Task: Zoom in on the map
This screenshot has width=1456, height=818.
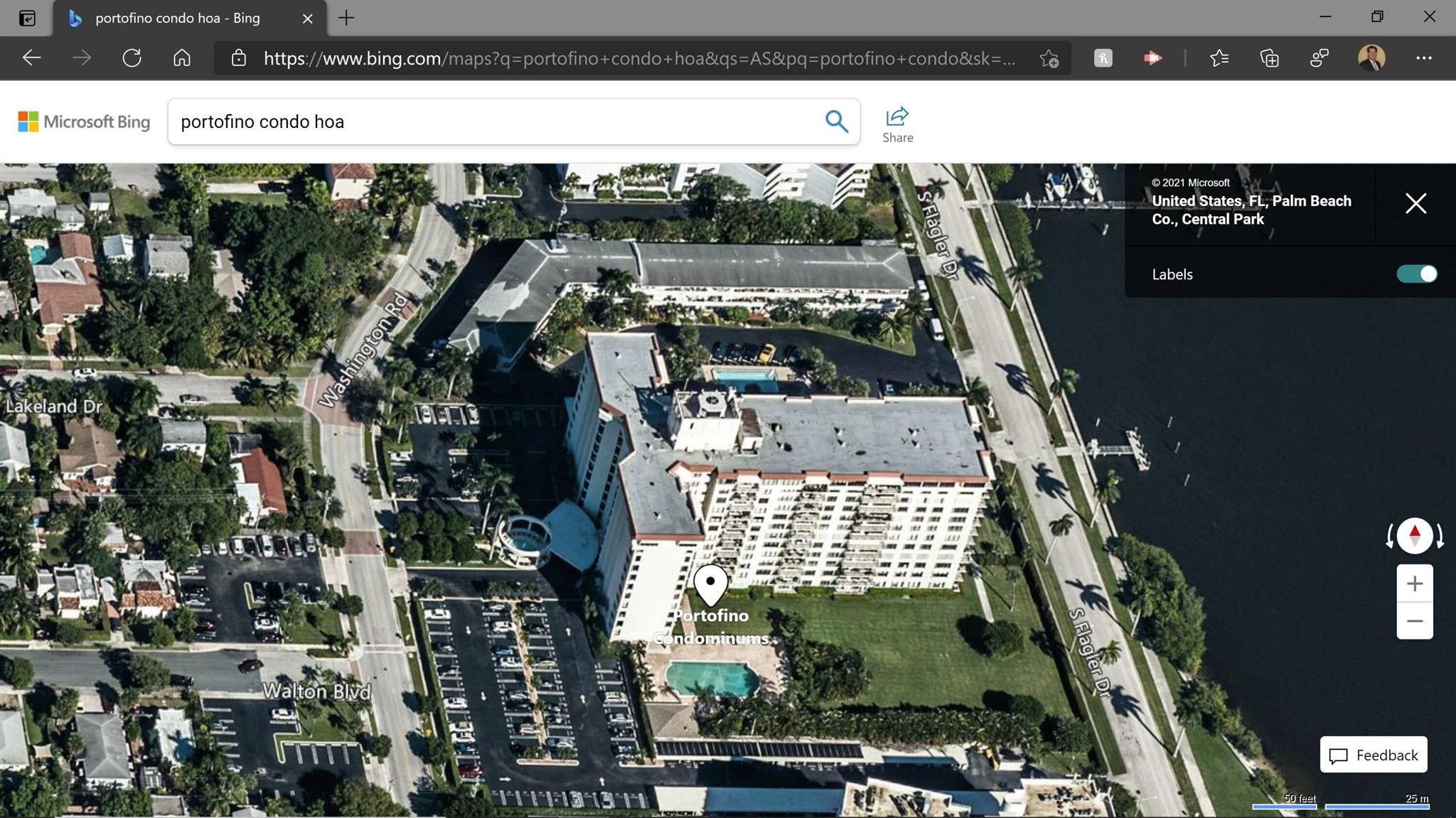Action: pyautogui.click(x=1414, y=583)
